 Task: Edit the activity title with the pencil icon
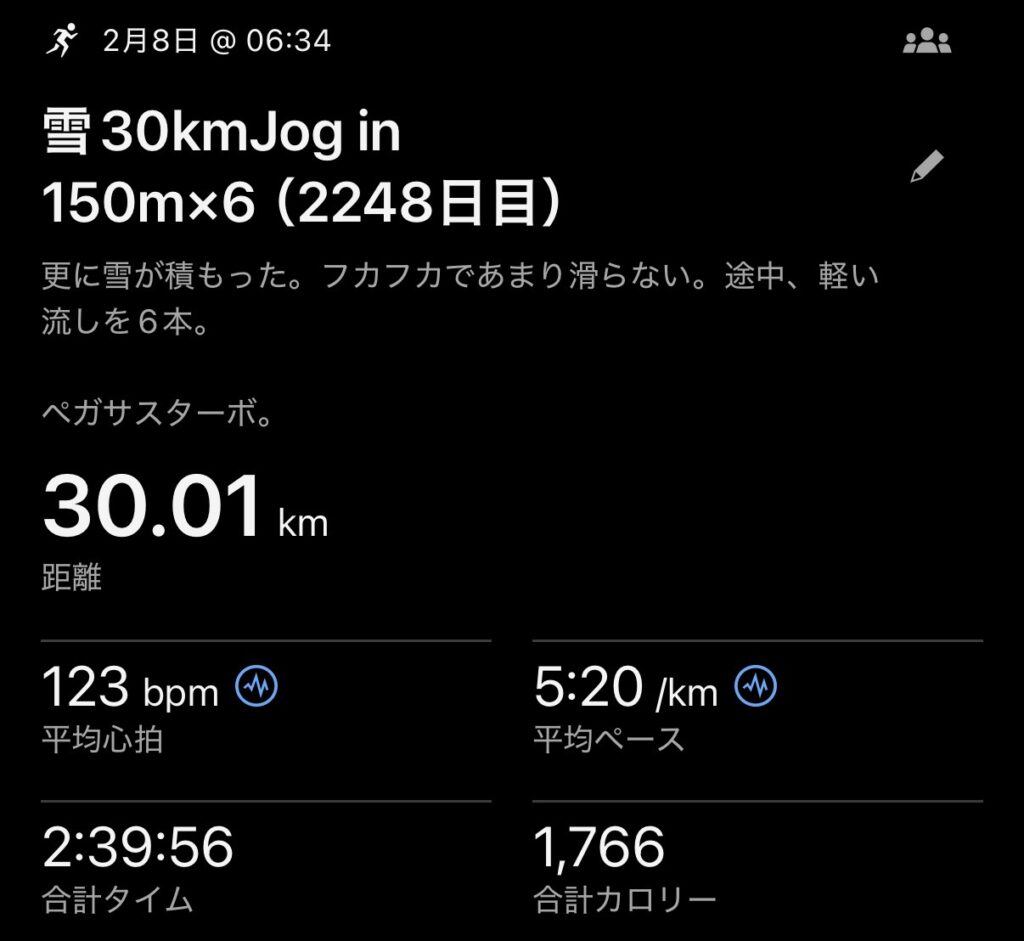[927, 167]
